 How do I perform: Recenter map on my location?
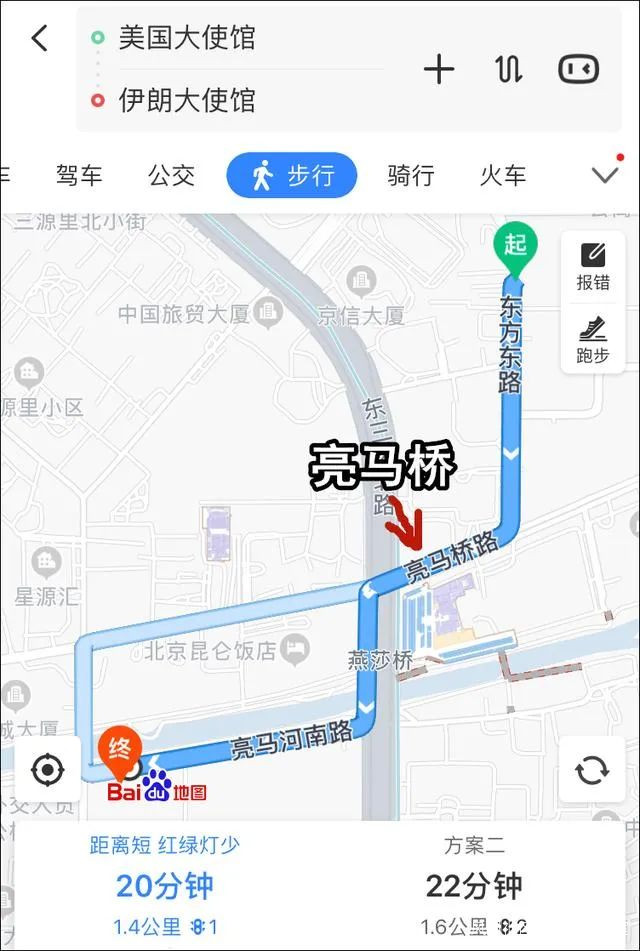click(x=47, y=770)
